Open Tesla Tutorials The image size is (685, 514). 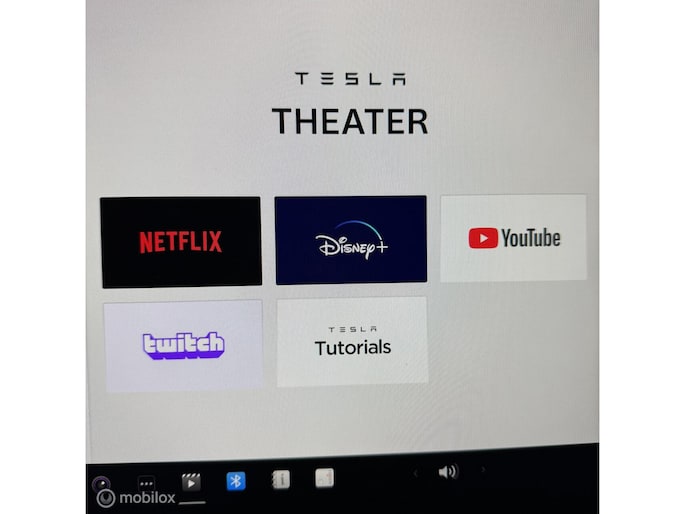pos(352,341)
